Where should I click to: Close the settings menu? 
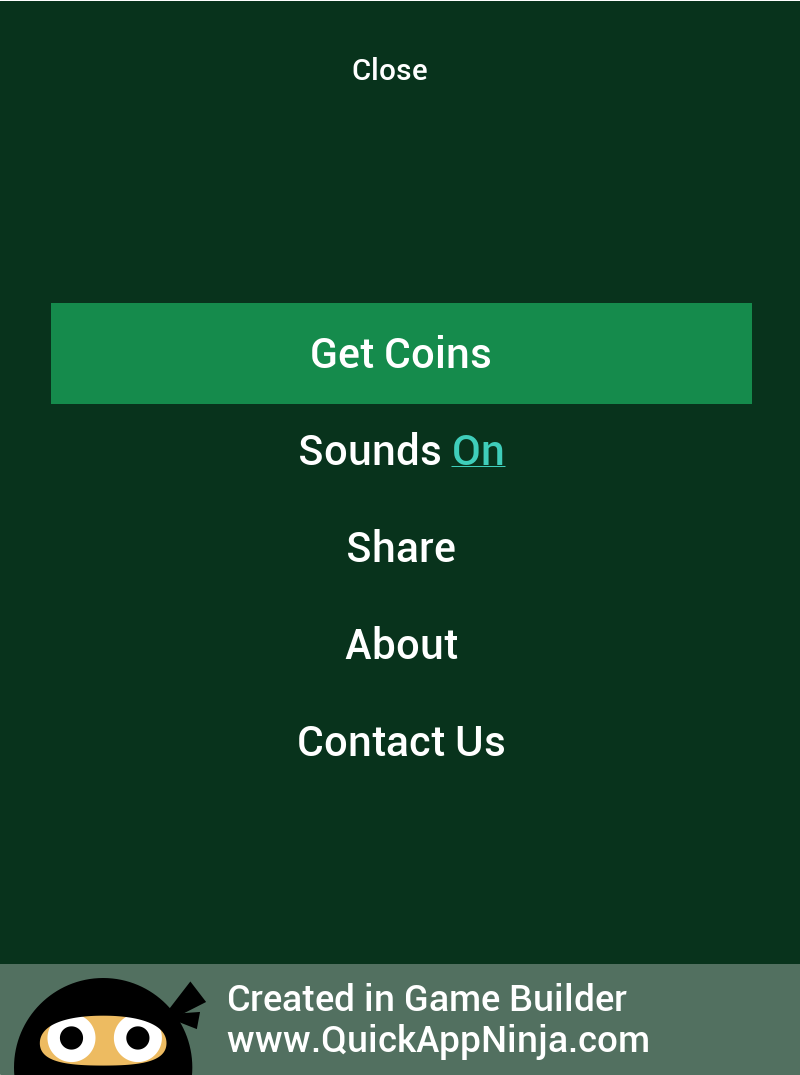click(x=389, y=70)
